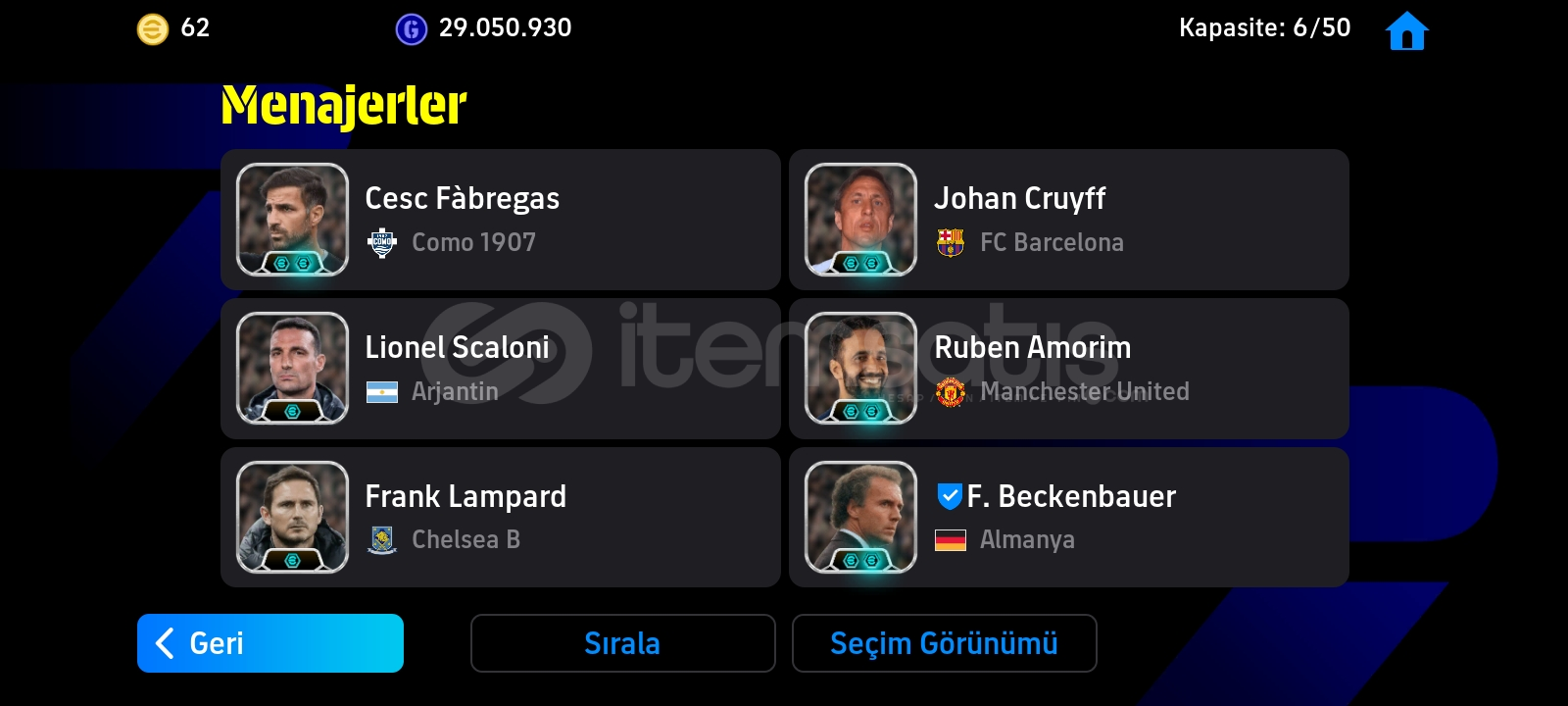
Task: Switch to Seçim Görünümü view
Action: [944, 643]
